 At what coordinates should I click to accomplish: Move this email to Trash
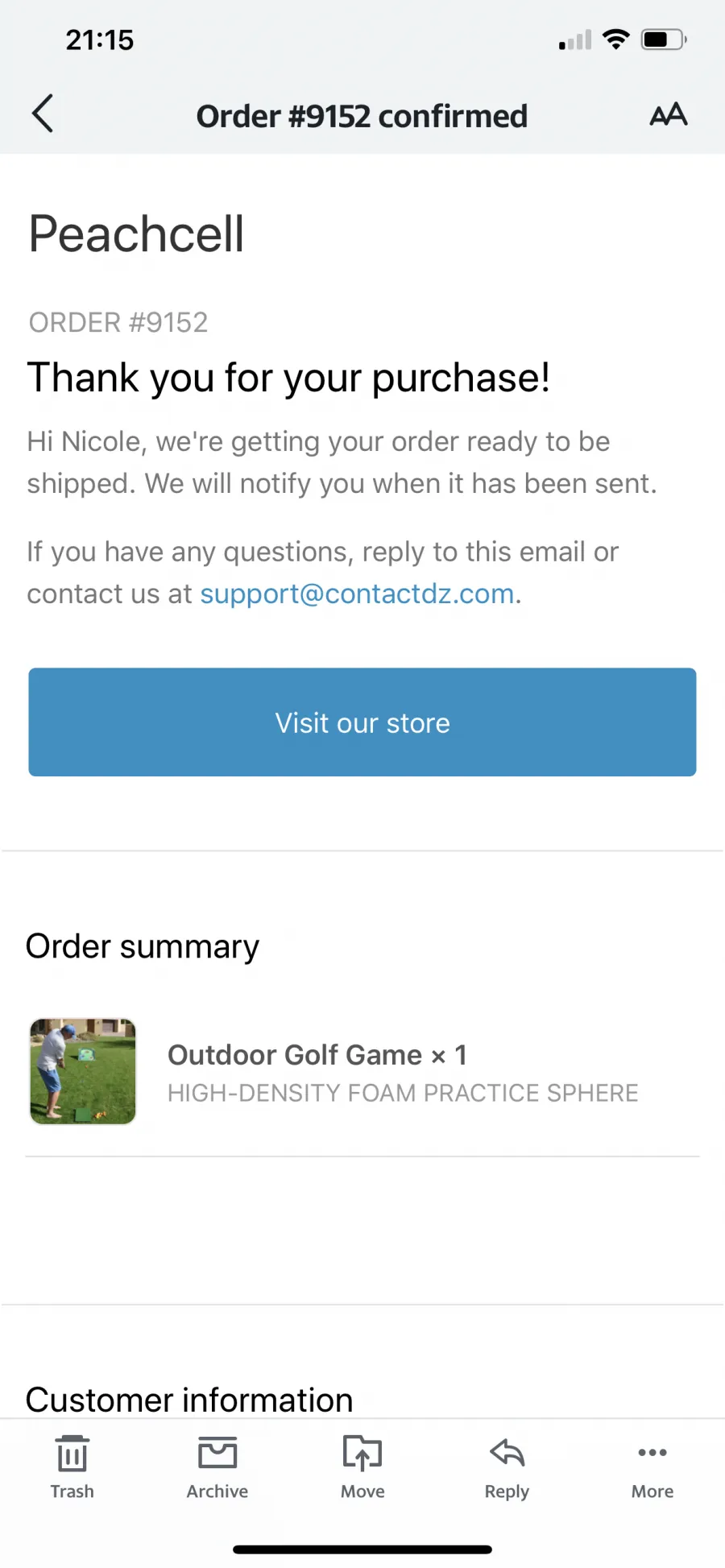point(72,1467)
